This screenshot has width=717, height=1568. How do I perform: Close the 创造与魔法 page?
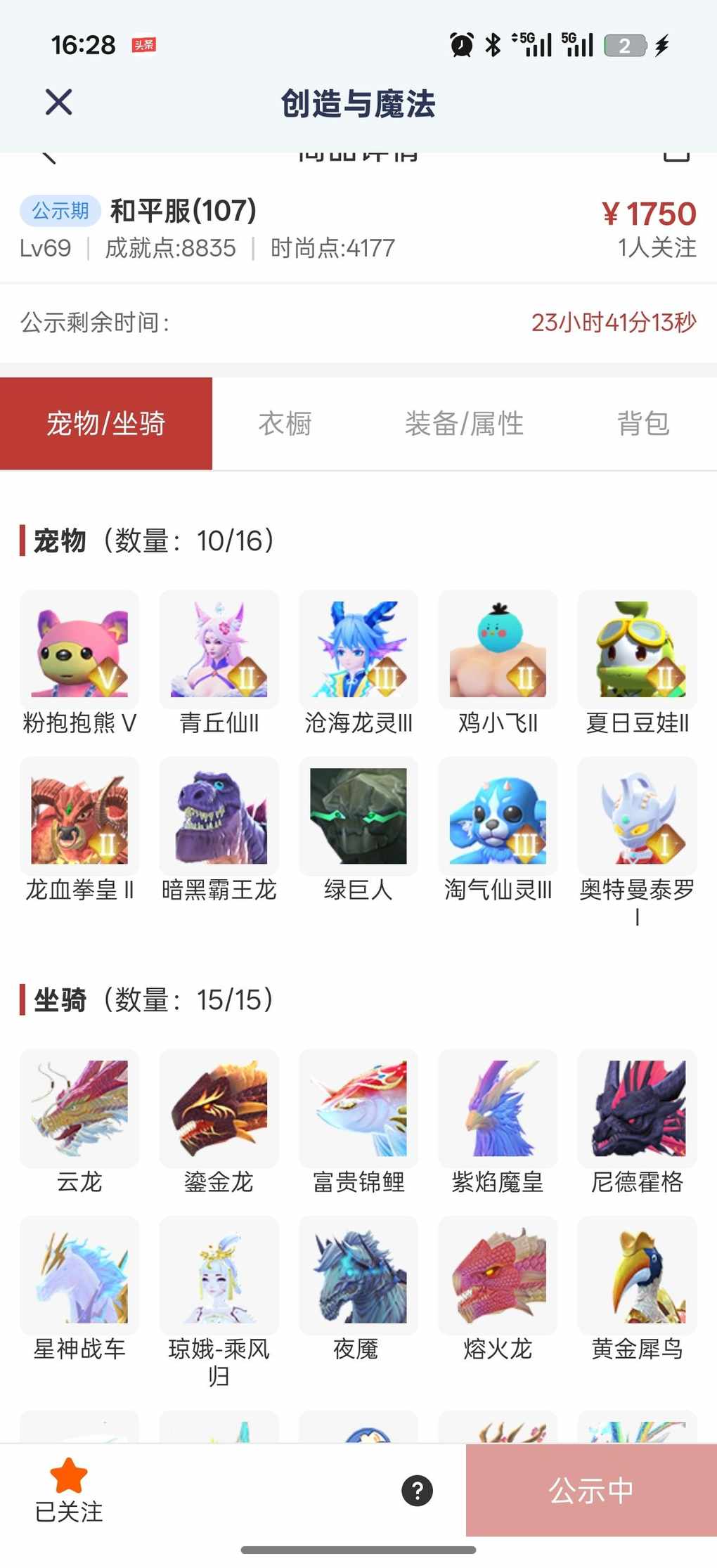pyautogui.click(x=58, y=103)
